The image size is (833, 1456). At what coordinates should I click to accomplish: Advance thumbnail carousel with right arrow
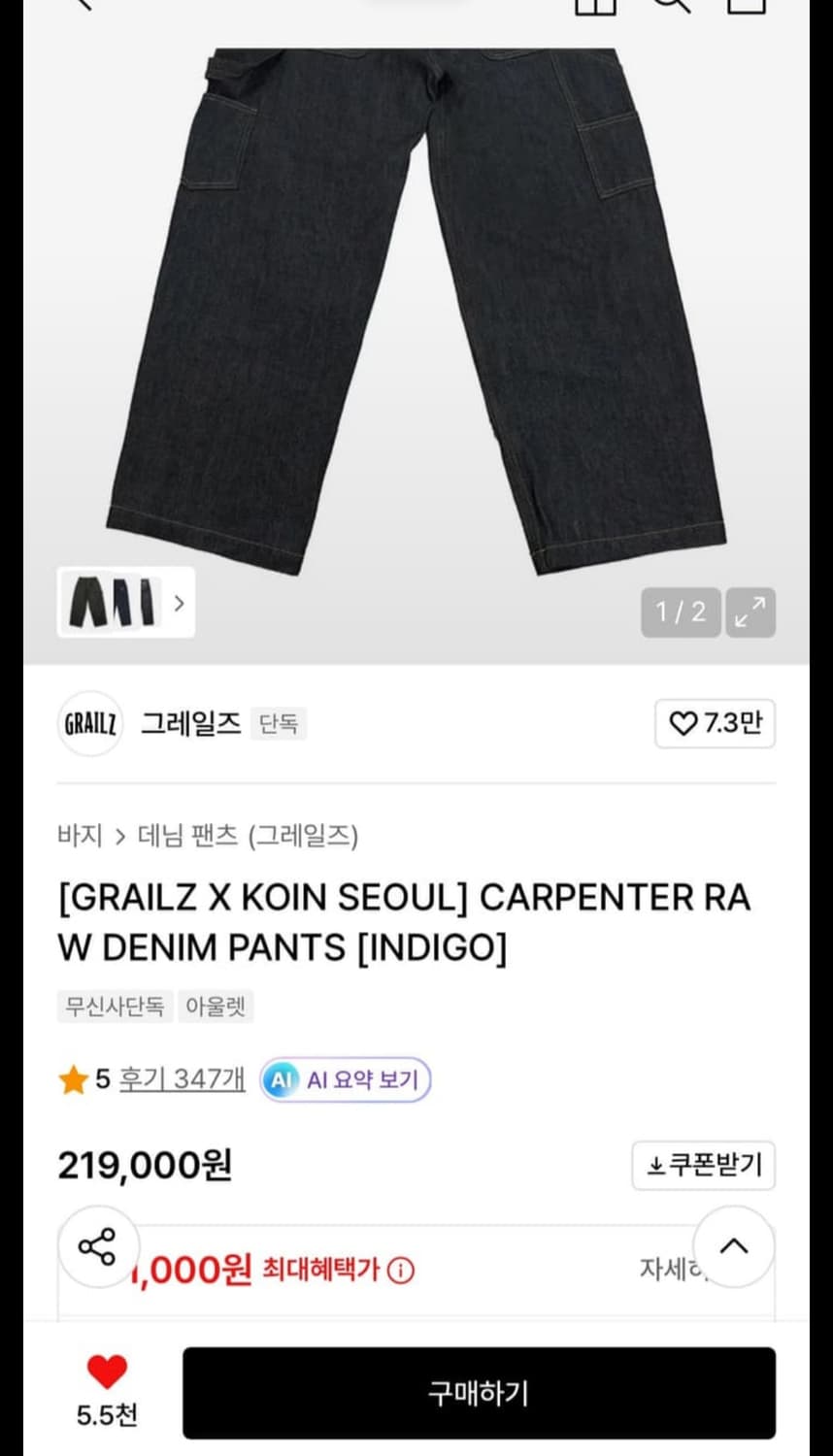pyautogui.click(x=179, y=603)
